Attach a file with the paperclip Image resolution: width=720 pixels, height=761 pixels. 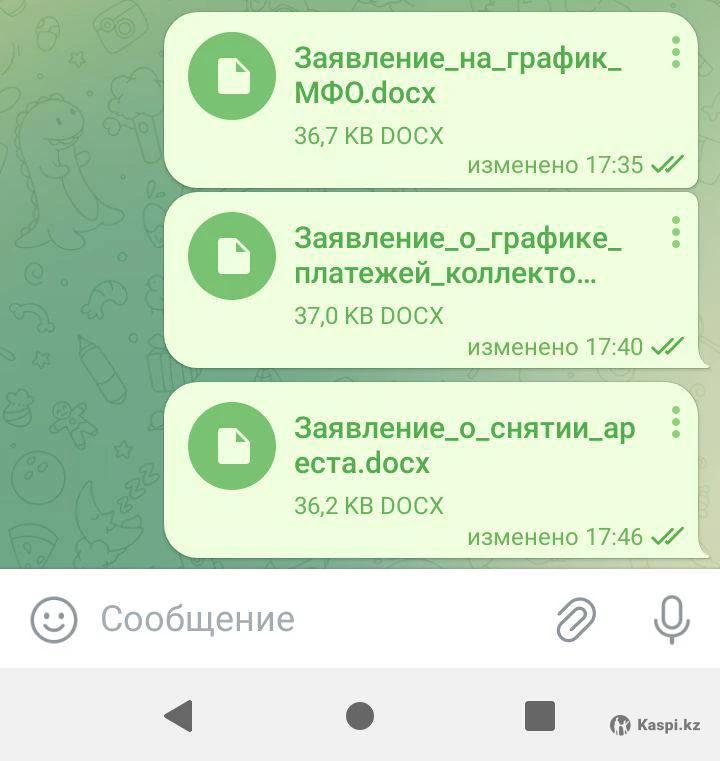[x=576, y=619]
